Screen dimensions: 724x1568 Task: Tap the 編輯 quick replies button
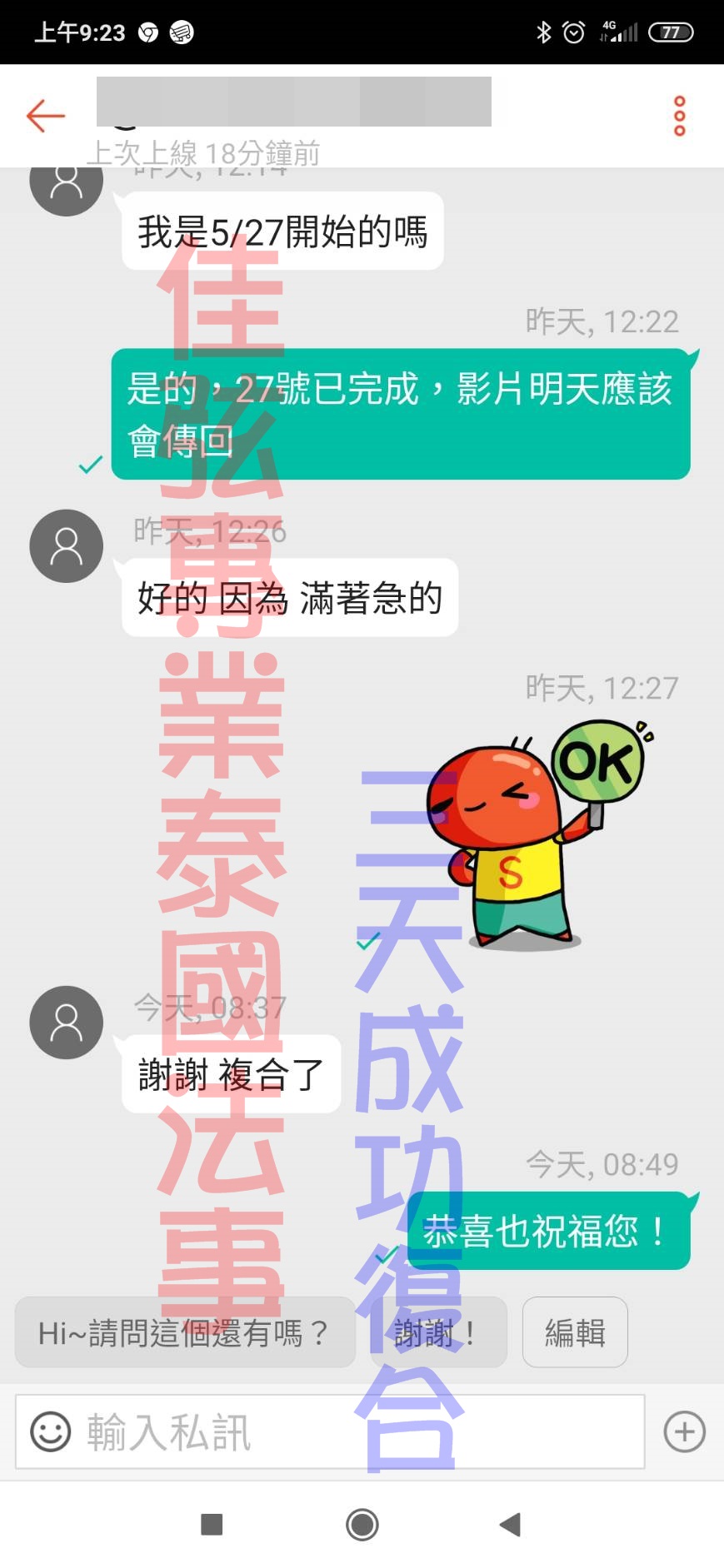tap(575, 1332)
